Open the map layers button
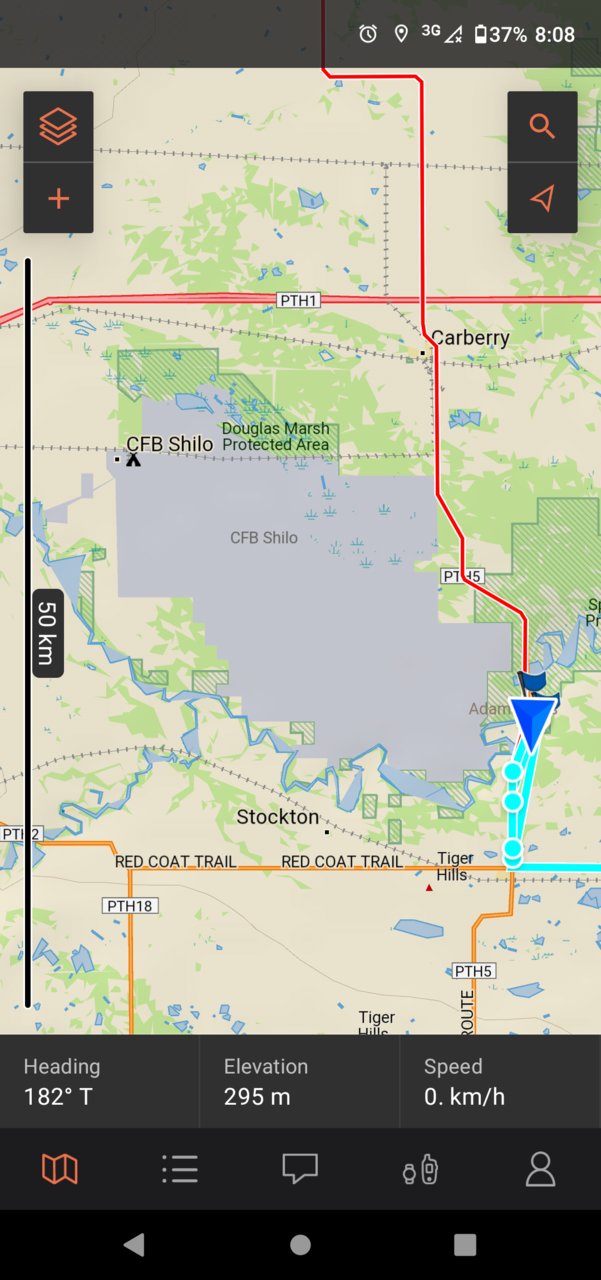The height and width of the screenshot is (1280, 601). tap(58, 127)
